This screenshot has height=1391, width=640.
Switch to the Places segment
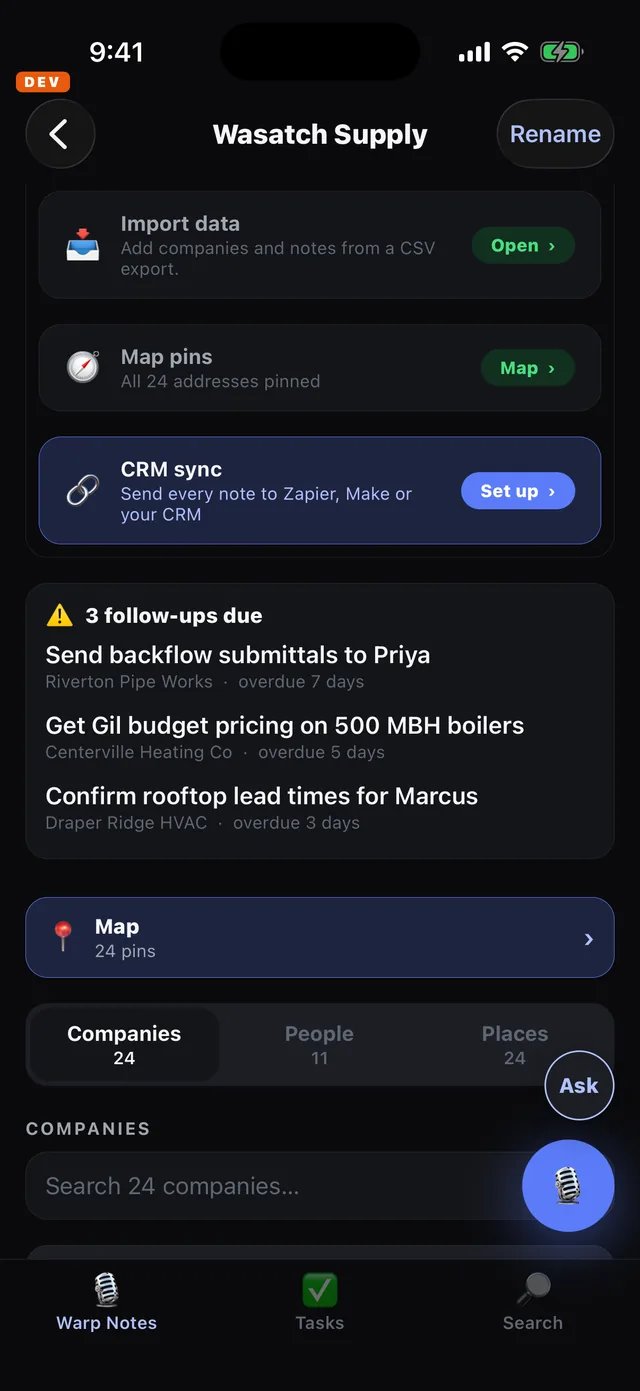pos(515,1045)
